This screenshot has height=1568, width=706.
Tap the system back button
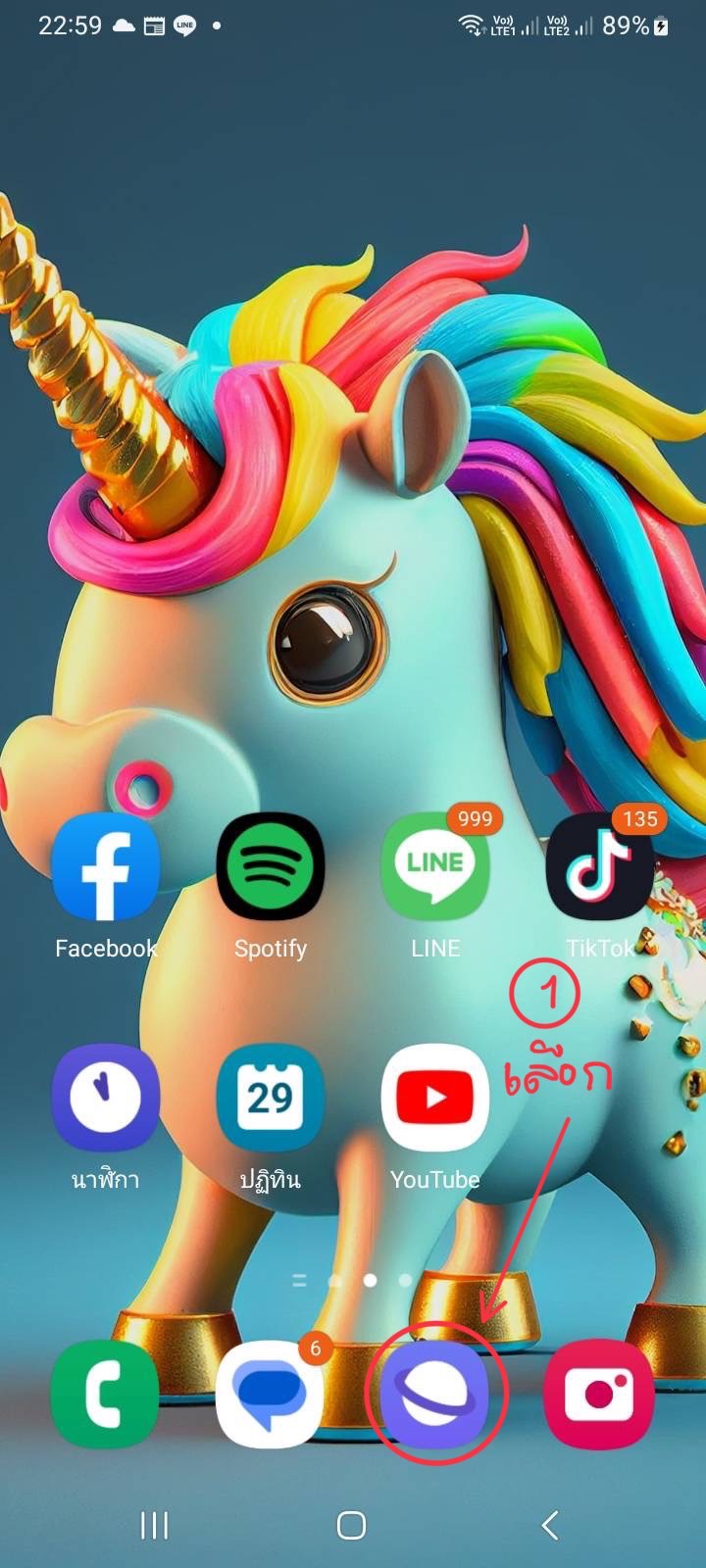[550, 1525]
